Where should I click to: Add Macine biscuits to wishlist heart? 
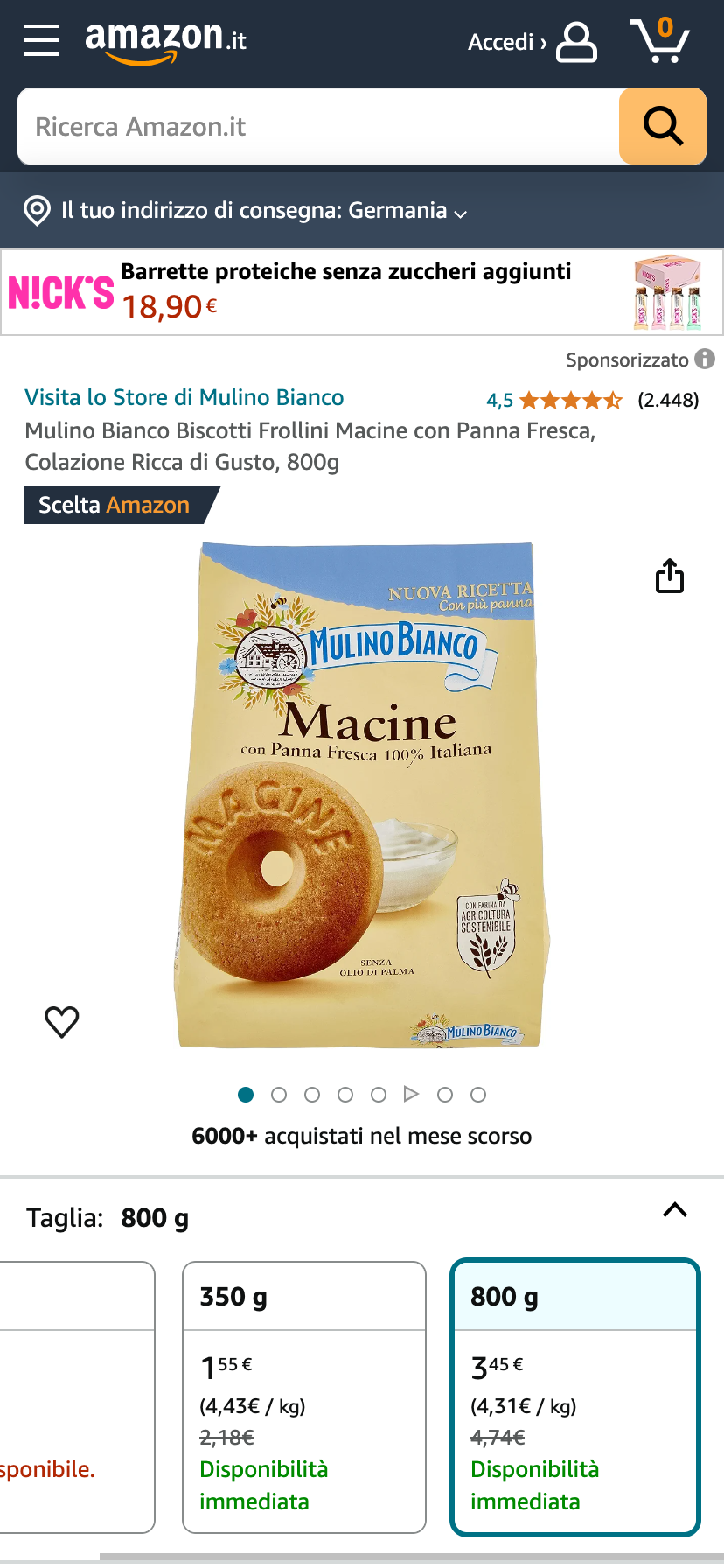tap(62, 1021)
